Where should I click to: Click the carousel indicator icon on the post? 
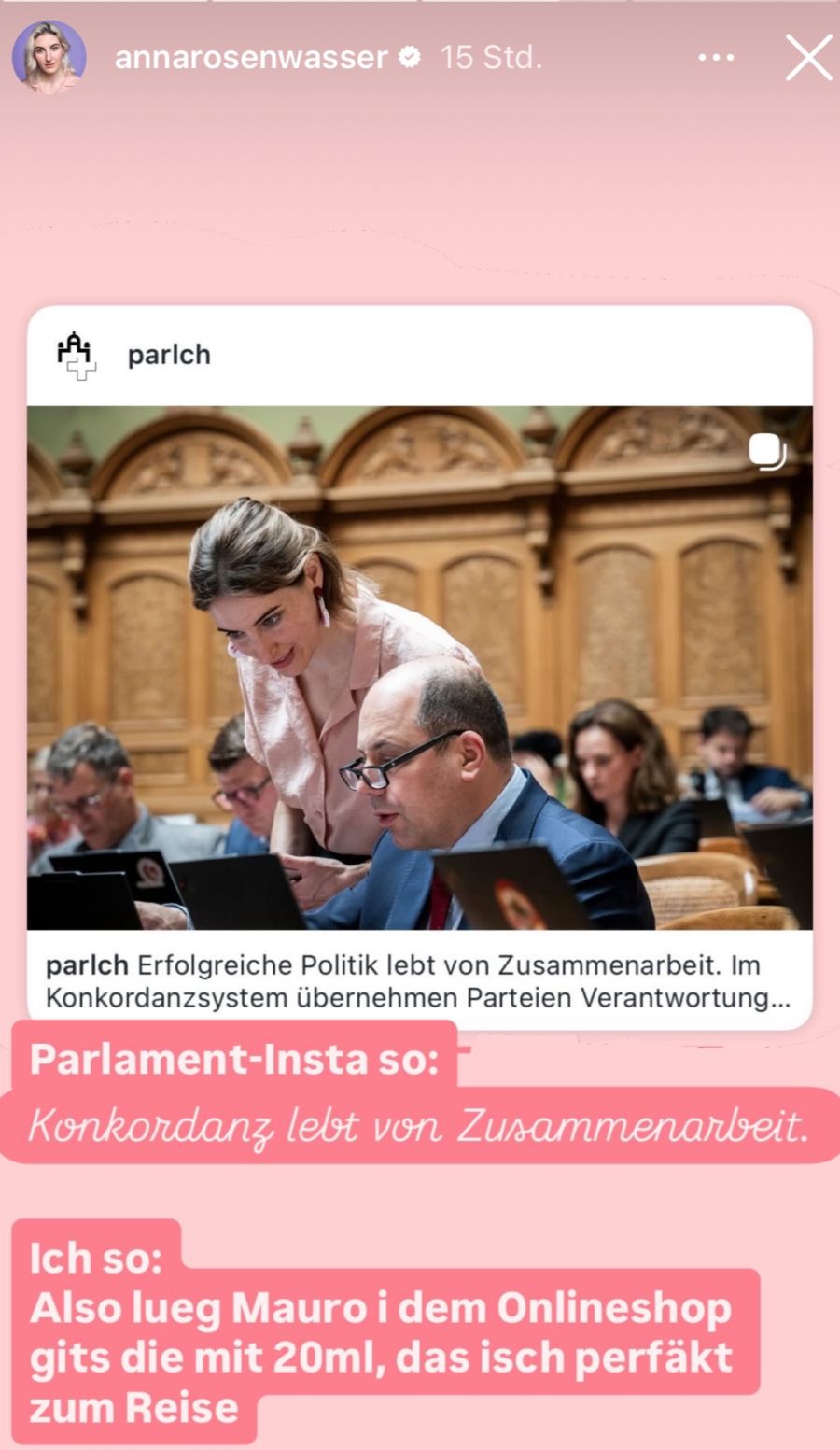pos(767,451)
